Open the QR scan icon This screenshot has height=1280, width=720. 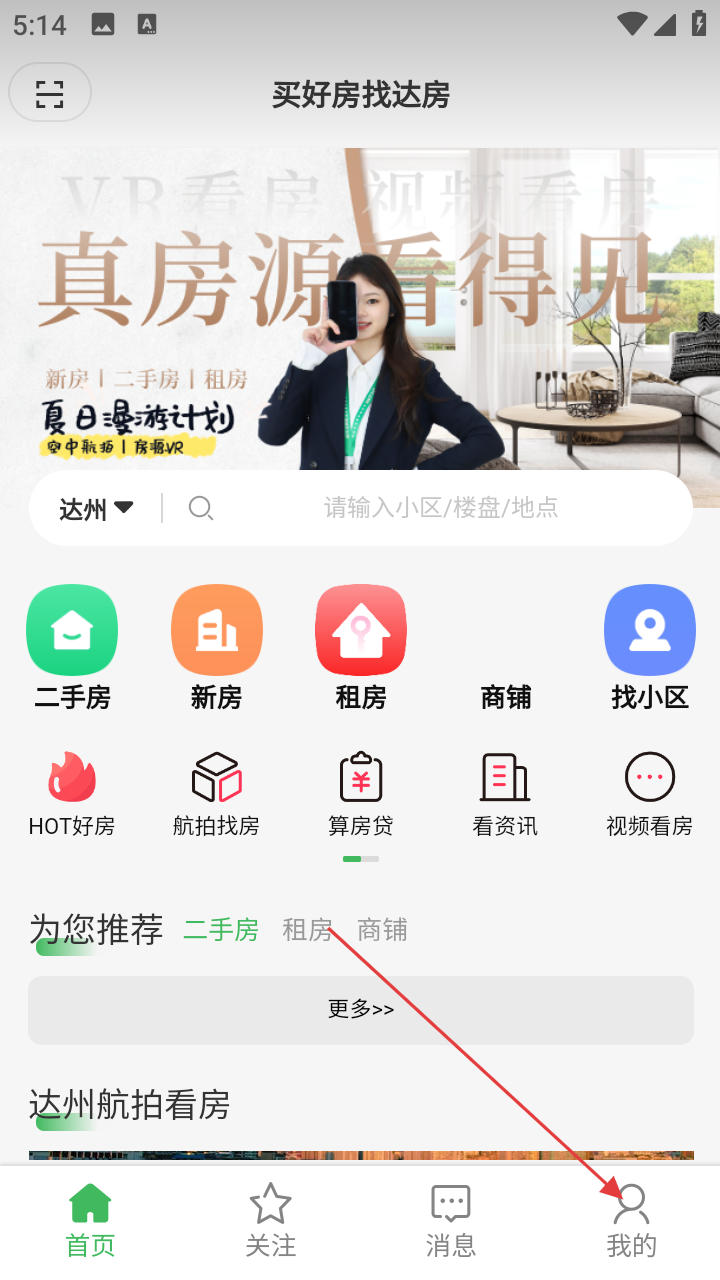point(49,94)
